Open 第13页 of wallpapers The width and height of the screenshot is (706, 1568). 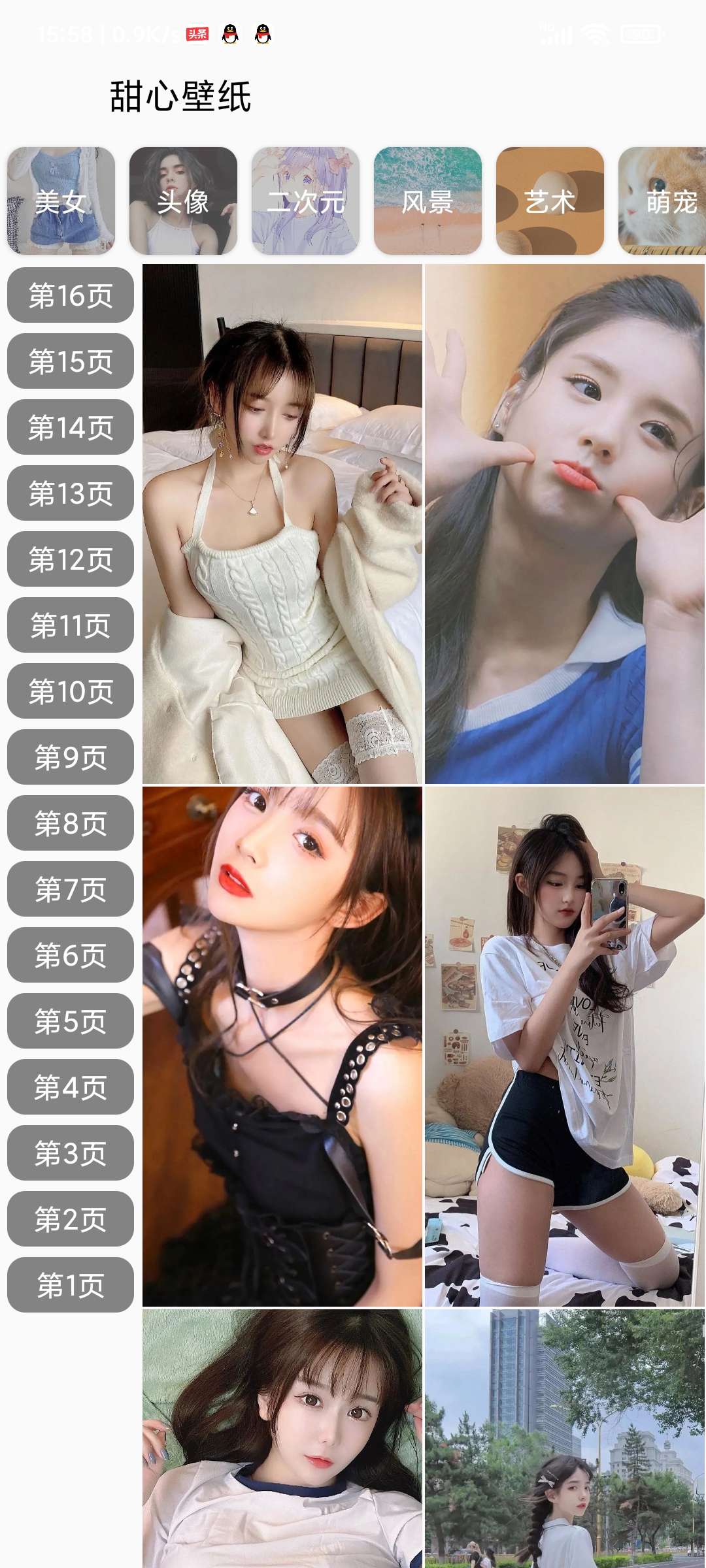click(71, 493)
